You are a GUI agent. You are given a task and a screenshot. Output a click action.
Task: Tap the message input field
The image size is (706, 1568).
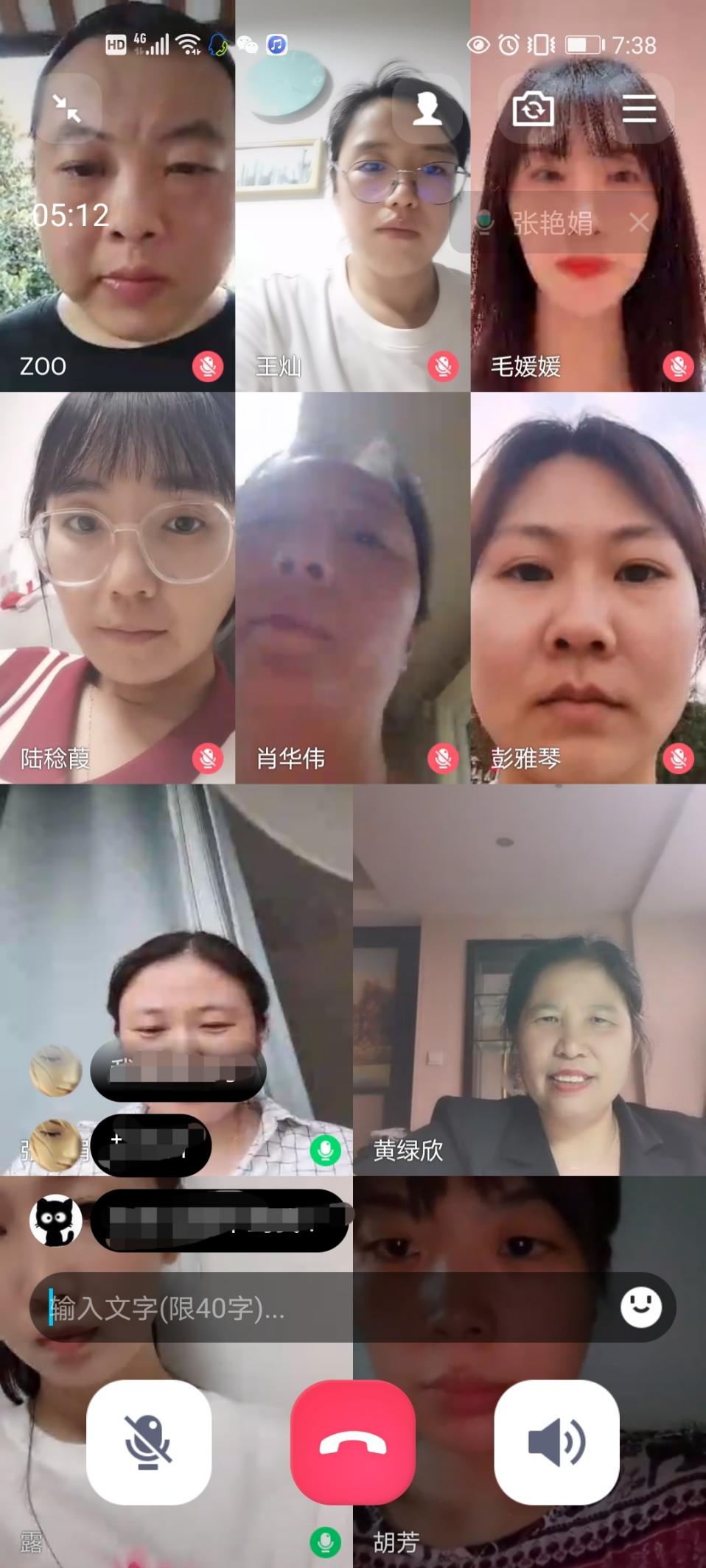[x=324, y=1307]
